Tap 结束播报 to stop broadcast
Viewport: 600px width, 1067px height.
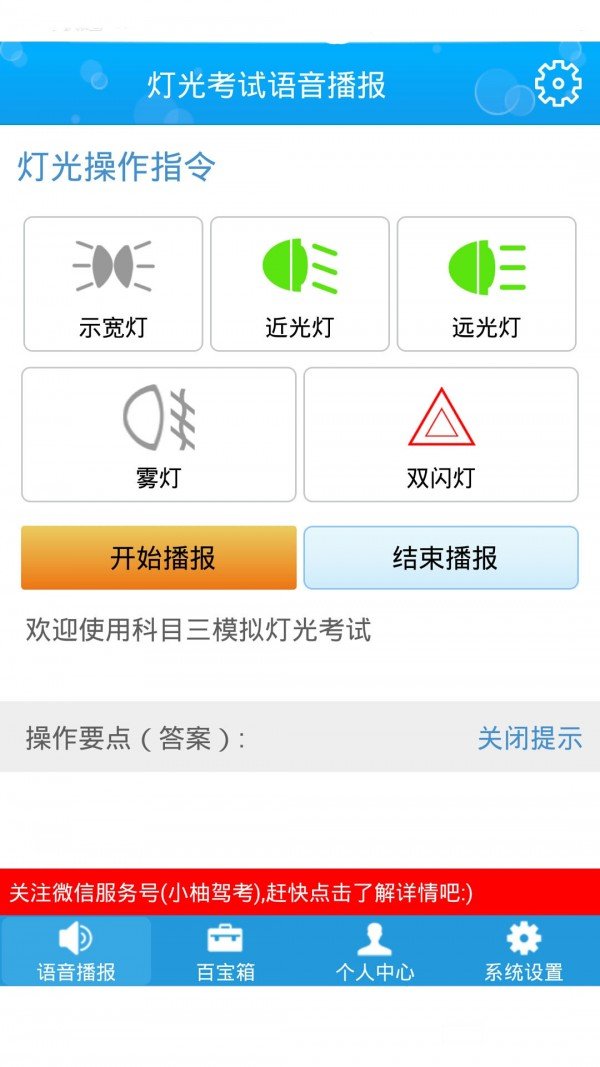pos(441,557)
